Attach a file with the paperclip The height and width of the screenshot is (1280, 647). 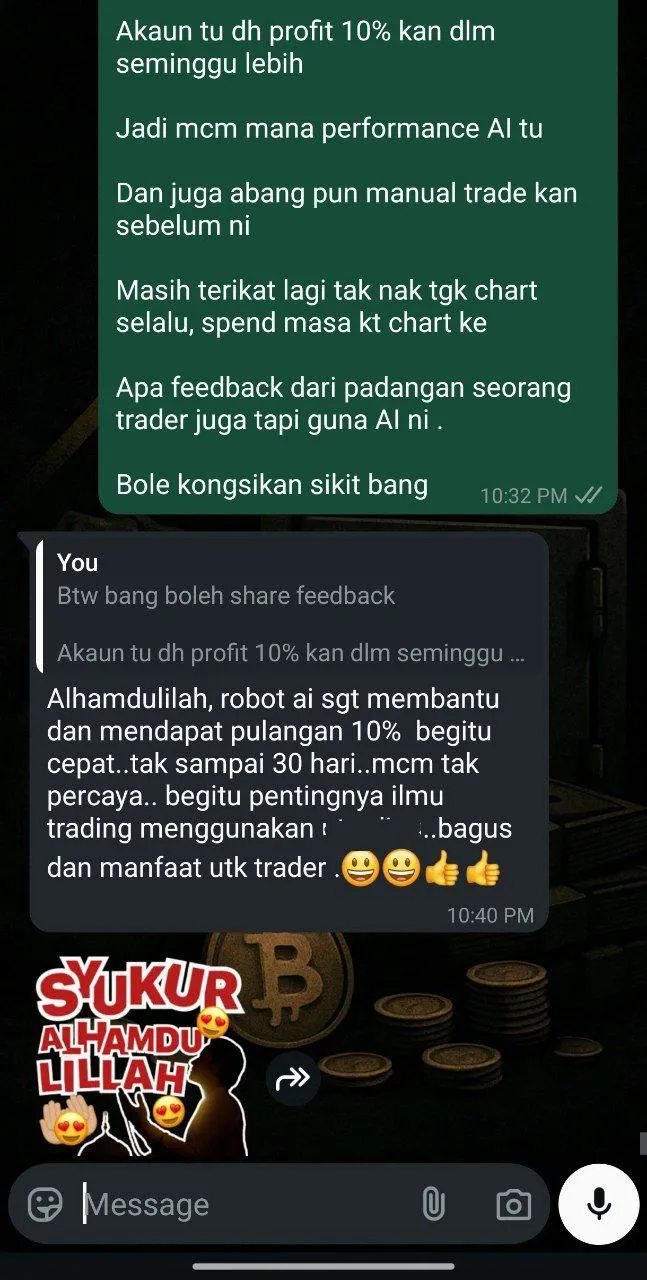tap(433, 1204)
